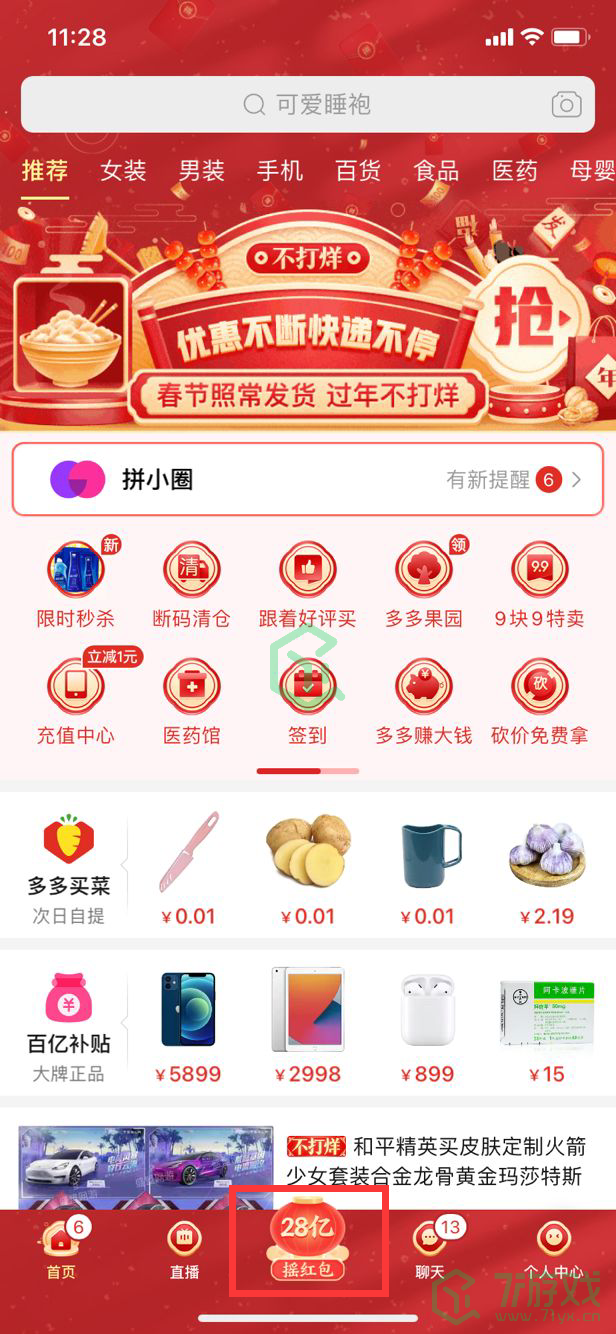Viewport: 616px width, 1334px height.
Task: Open the camera search icon
Action: (566, 105)
